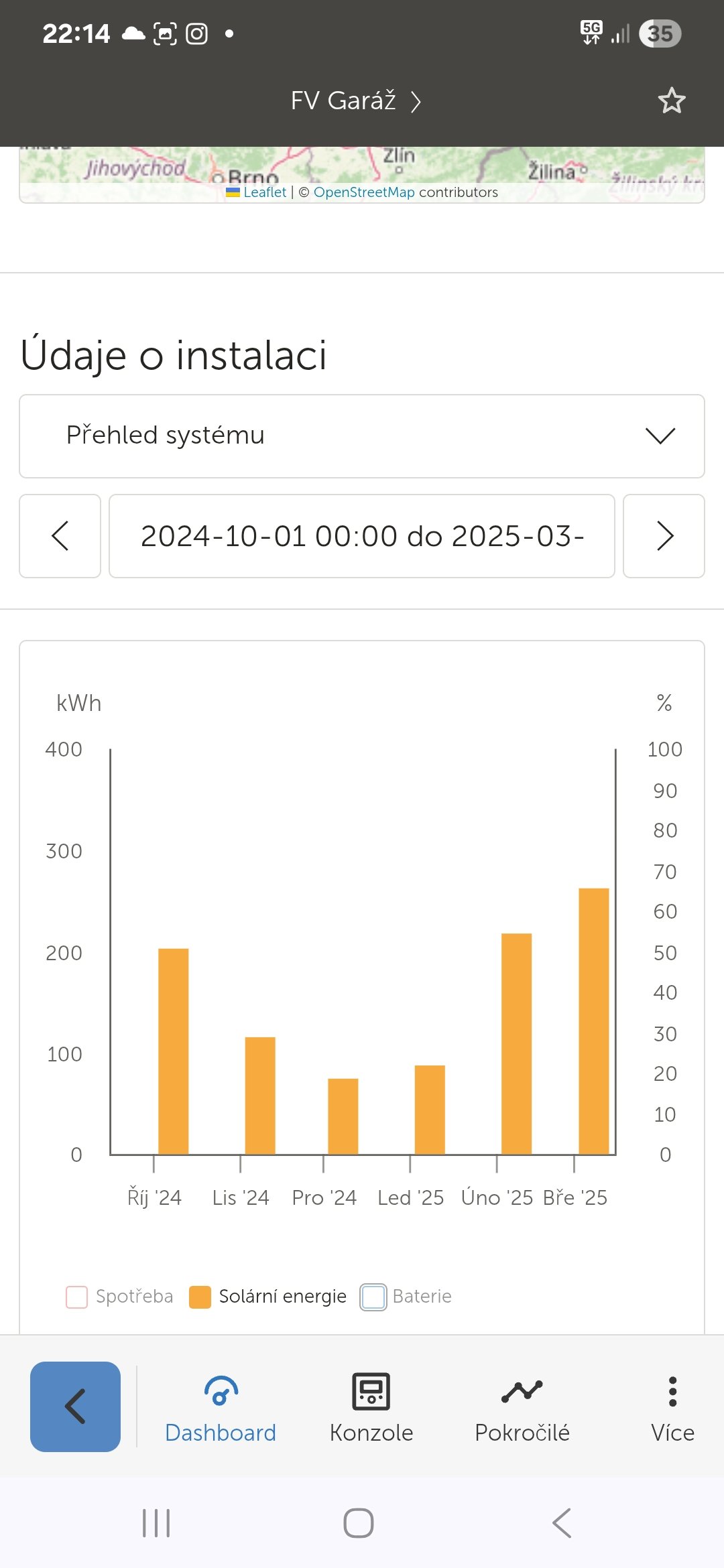This screenshot has width=724, height=1568.
Task: Switch to the Konzole tab
Action: [x=371, y=1407]
